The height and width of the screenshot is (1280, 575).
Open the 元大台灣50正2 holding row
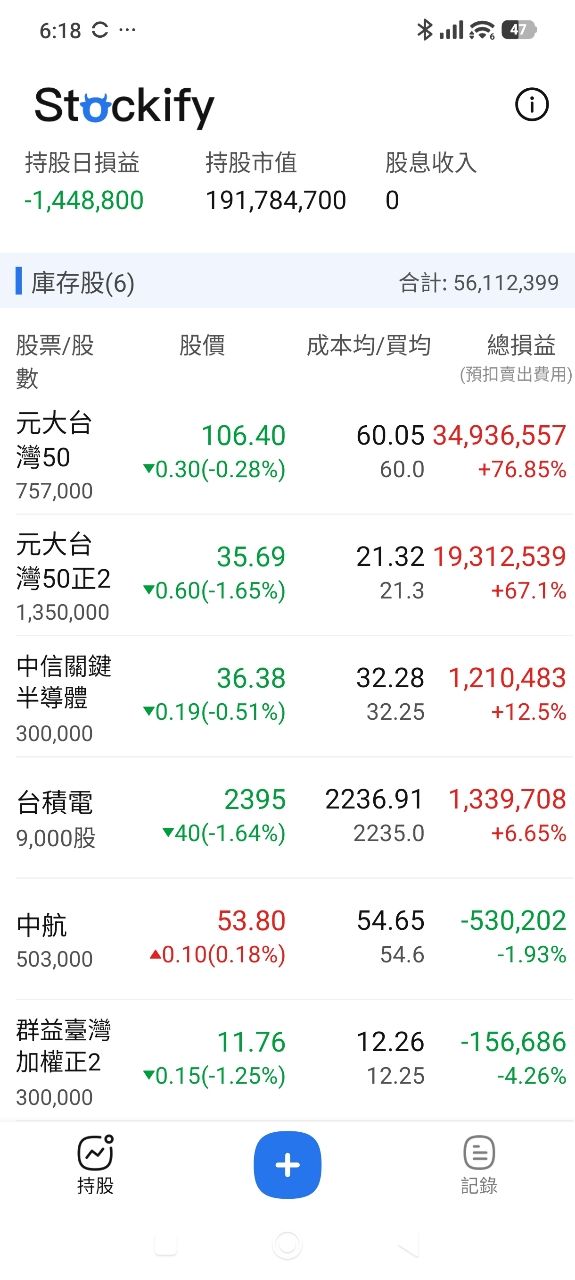click(x=287, y=576)
